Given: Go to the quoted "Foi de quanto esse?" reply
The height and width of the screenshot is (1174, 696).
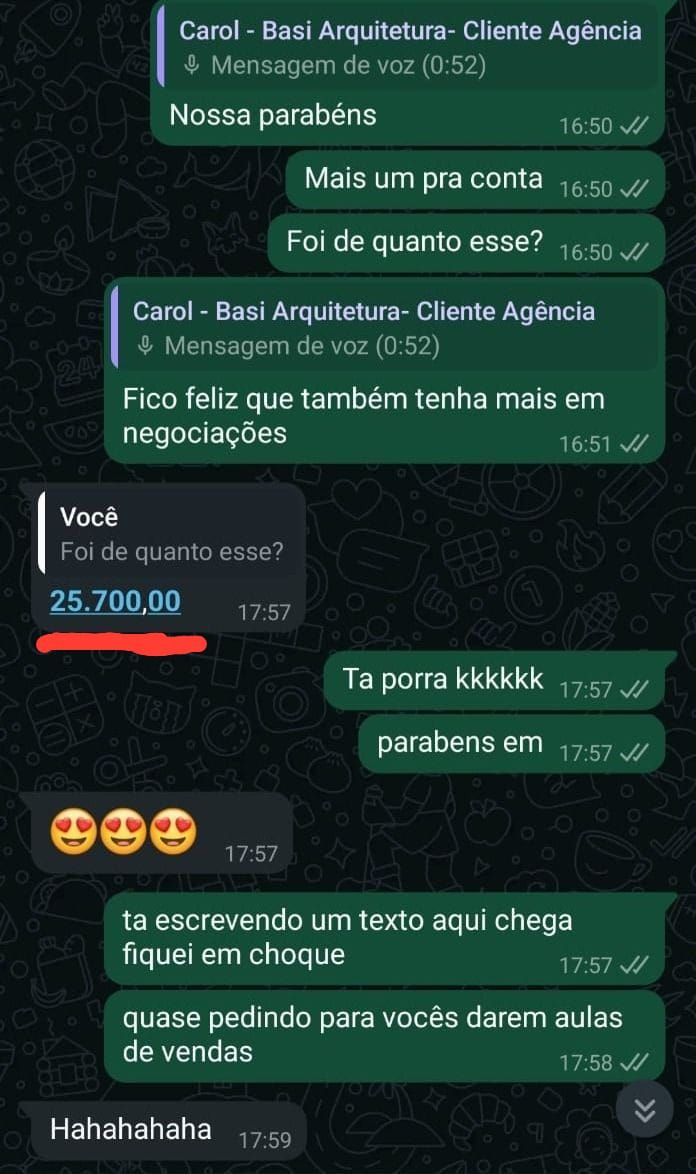Looking at the screenshot, I should coord(170,534).
